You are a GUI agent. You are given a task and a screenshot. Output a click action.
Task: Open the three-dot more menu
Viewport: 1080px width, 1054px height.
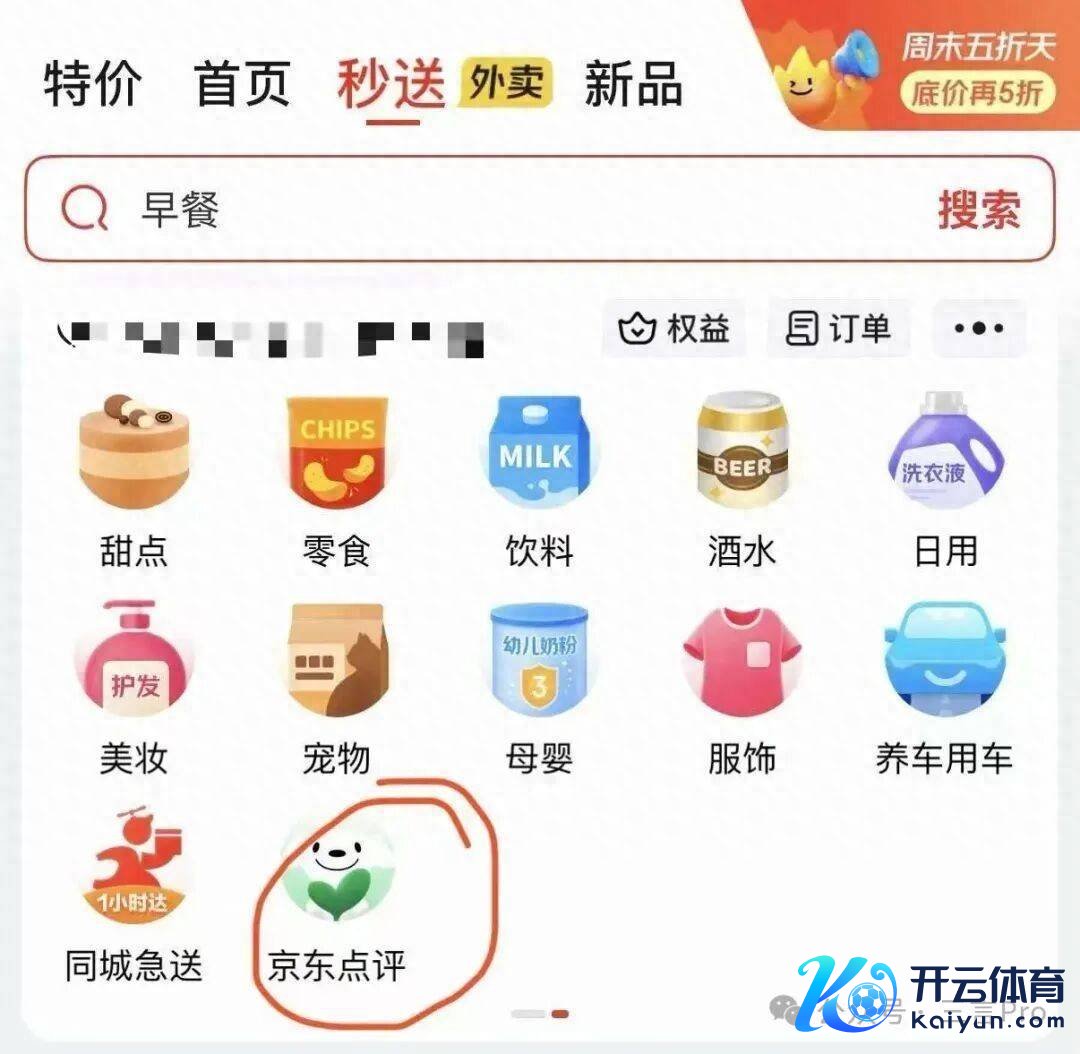[x=978, y=328]
